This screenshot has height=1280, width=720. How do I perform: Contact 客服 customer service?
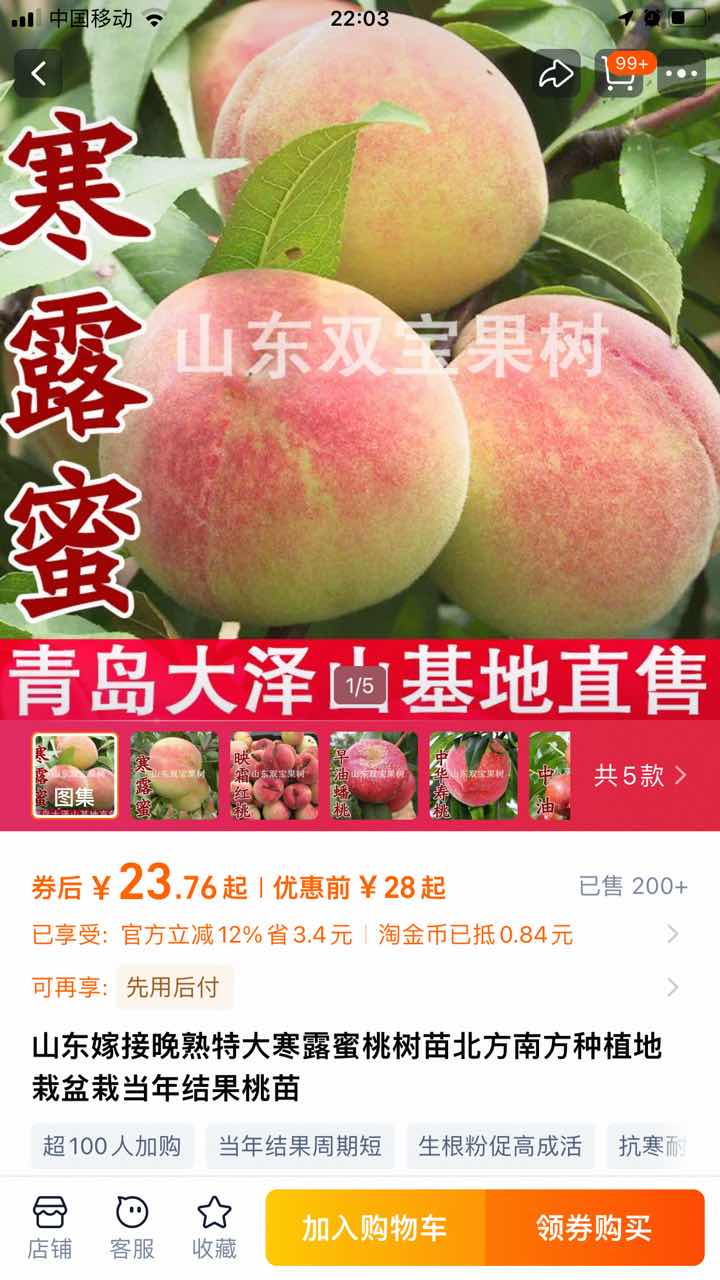coord(132,1227)
